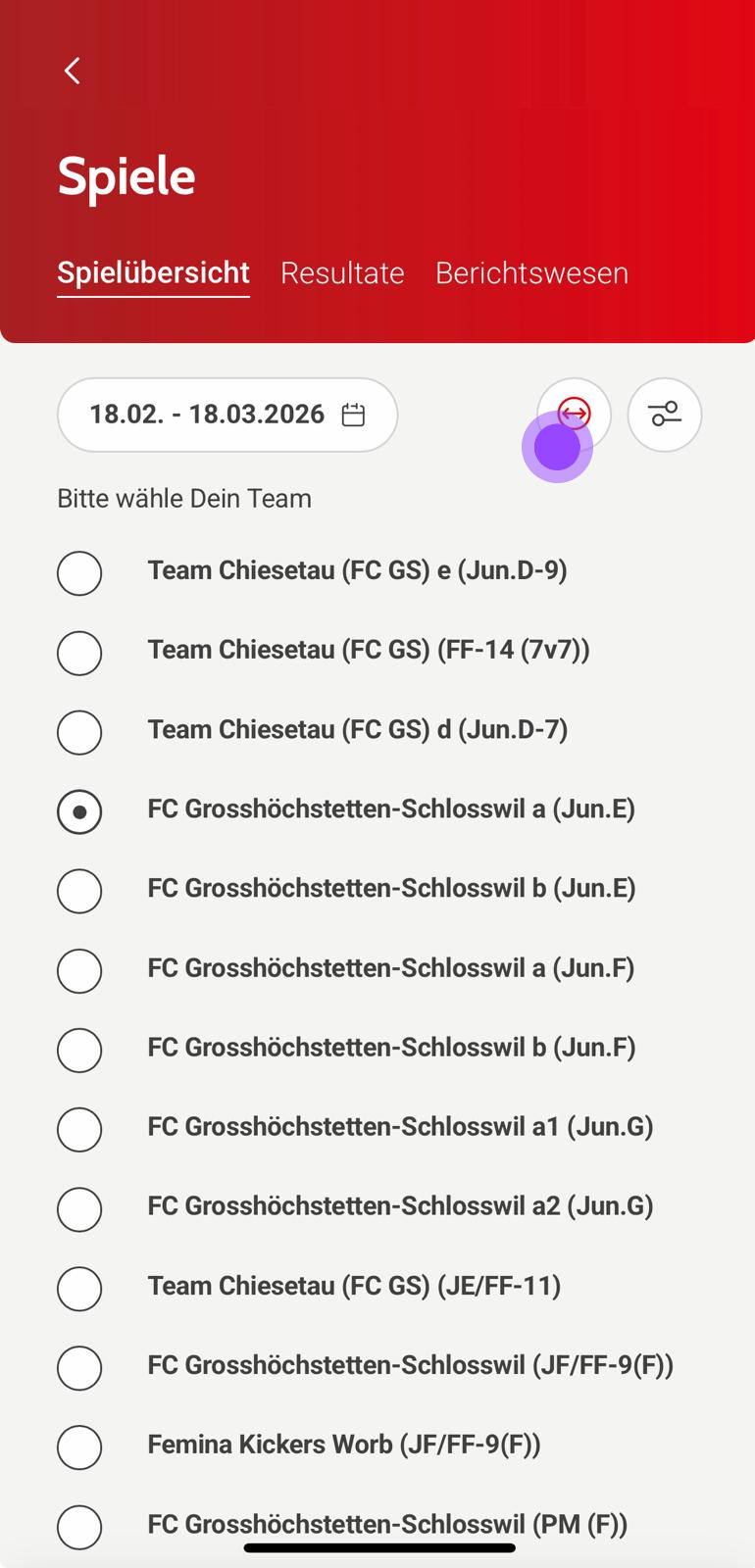The width and height of the screenshot is (755, 1568).
Task: Open the date range picker 18.02. - 18.03.2026
Action: (x=227, y=415)
